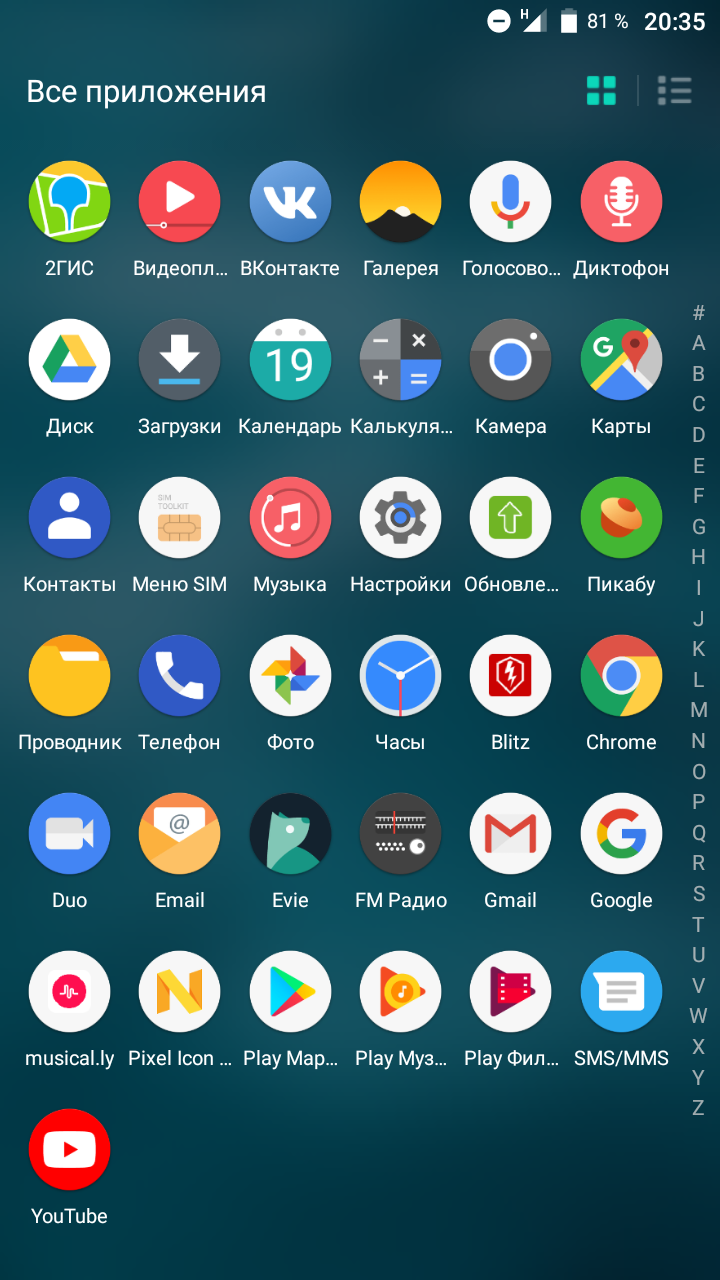This screenshot has width=720, height=1280.
Task: Launch the Камера app
Action: (x=510, y=359)
